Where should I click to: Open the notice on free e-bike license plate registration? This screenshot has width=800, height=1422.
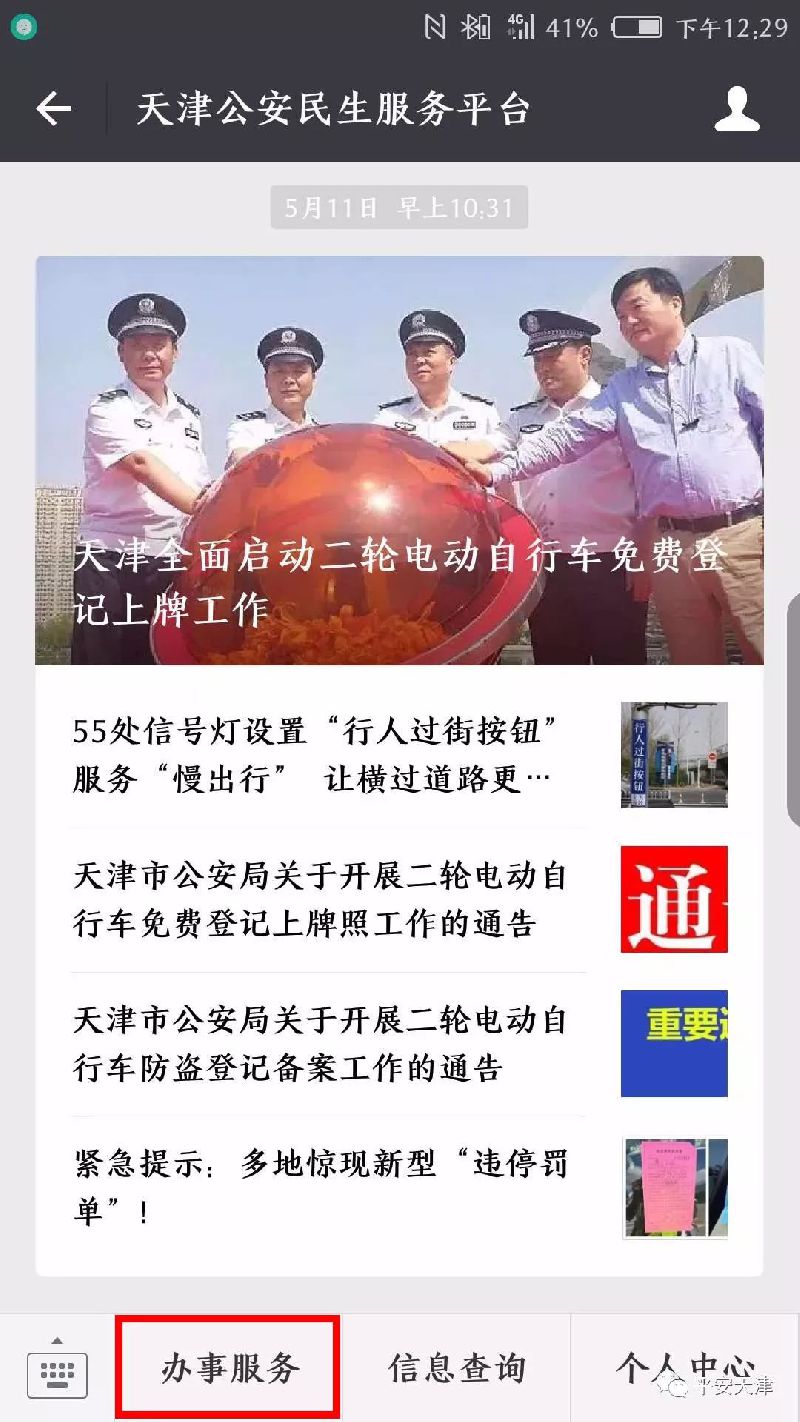coord(399,900)
